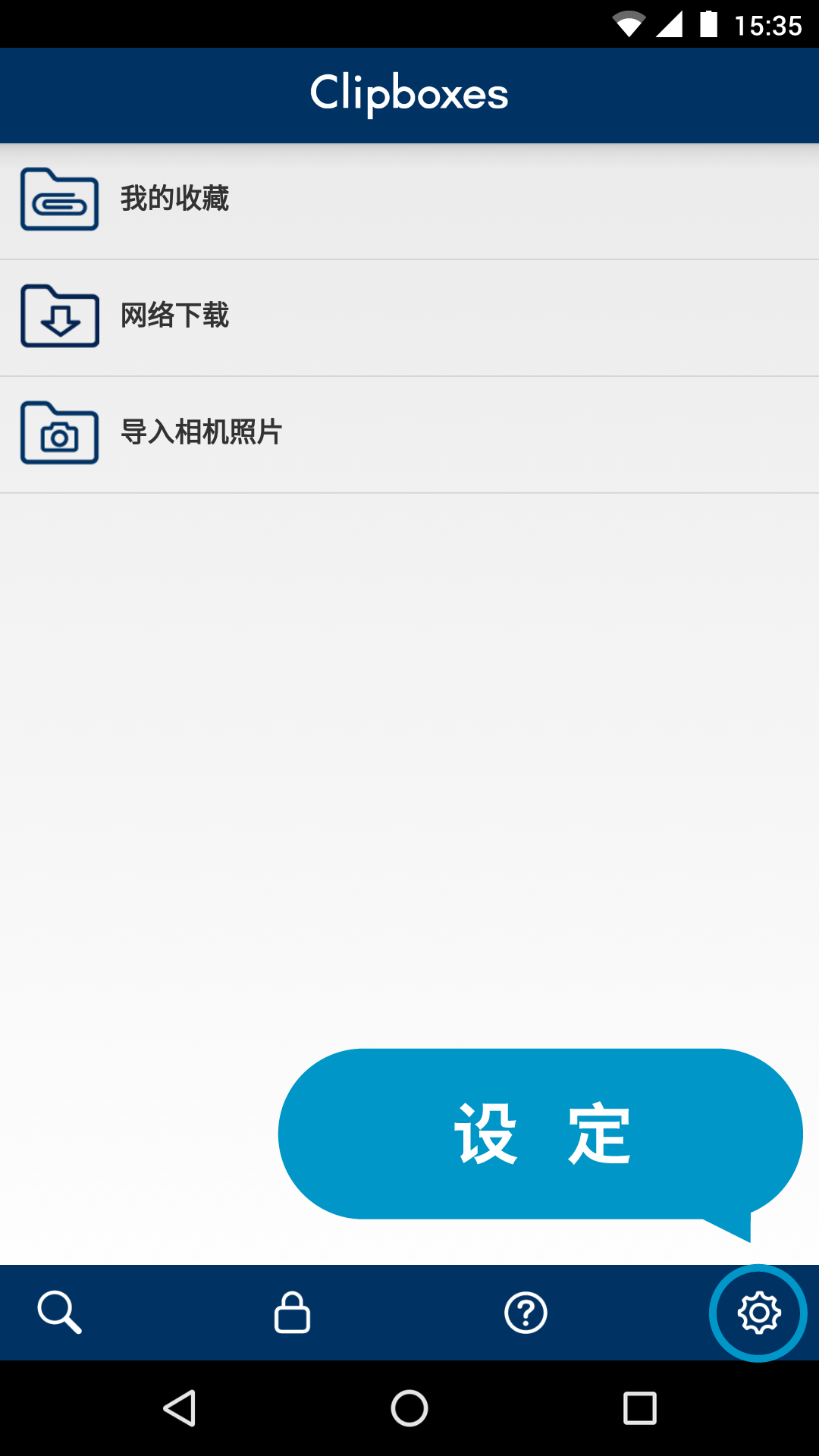Go back with the system back button
This screenshot has height=1456, width=819.
[180, 1408]
